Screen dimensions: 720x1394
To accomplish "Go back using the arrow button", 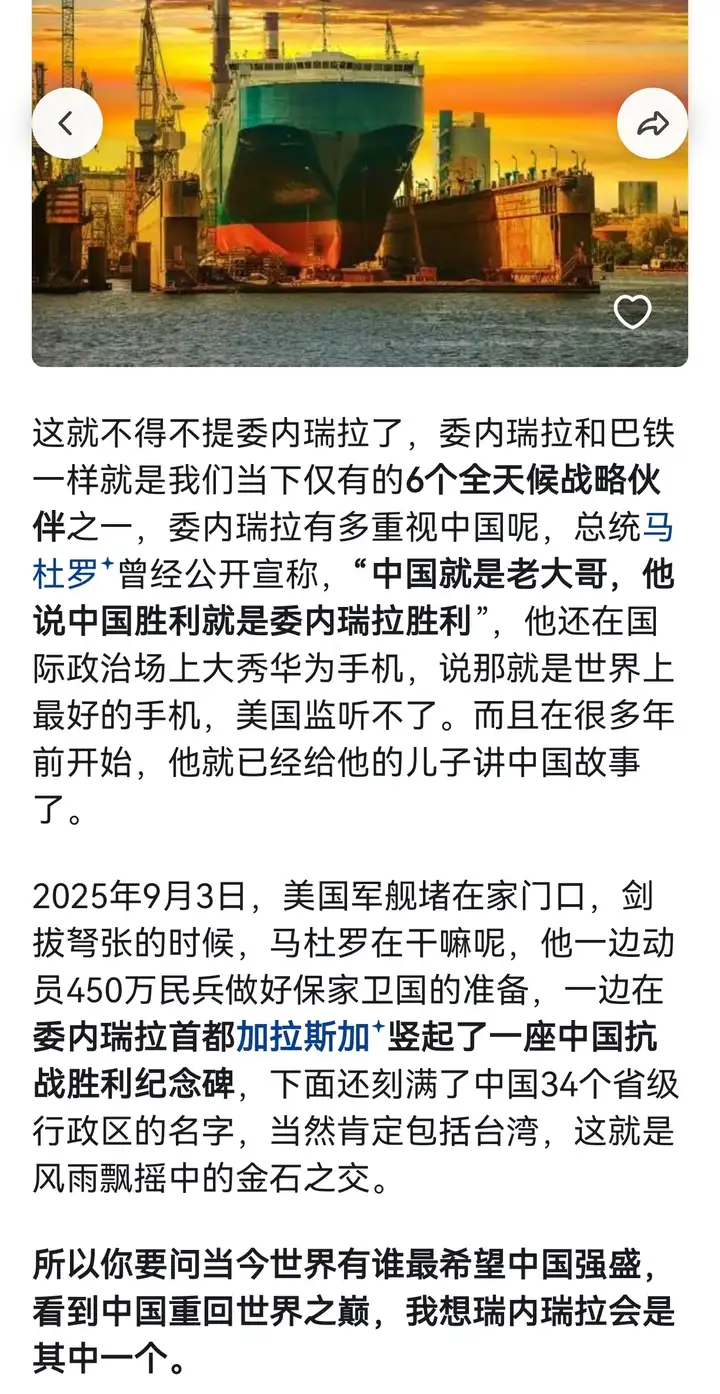I will [66, 124].
